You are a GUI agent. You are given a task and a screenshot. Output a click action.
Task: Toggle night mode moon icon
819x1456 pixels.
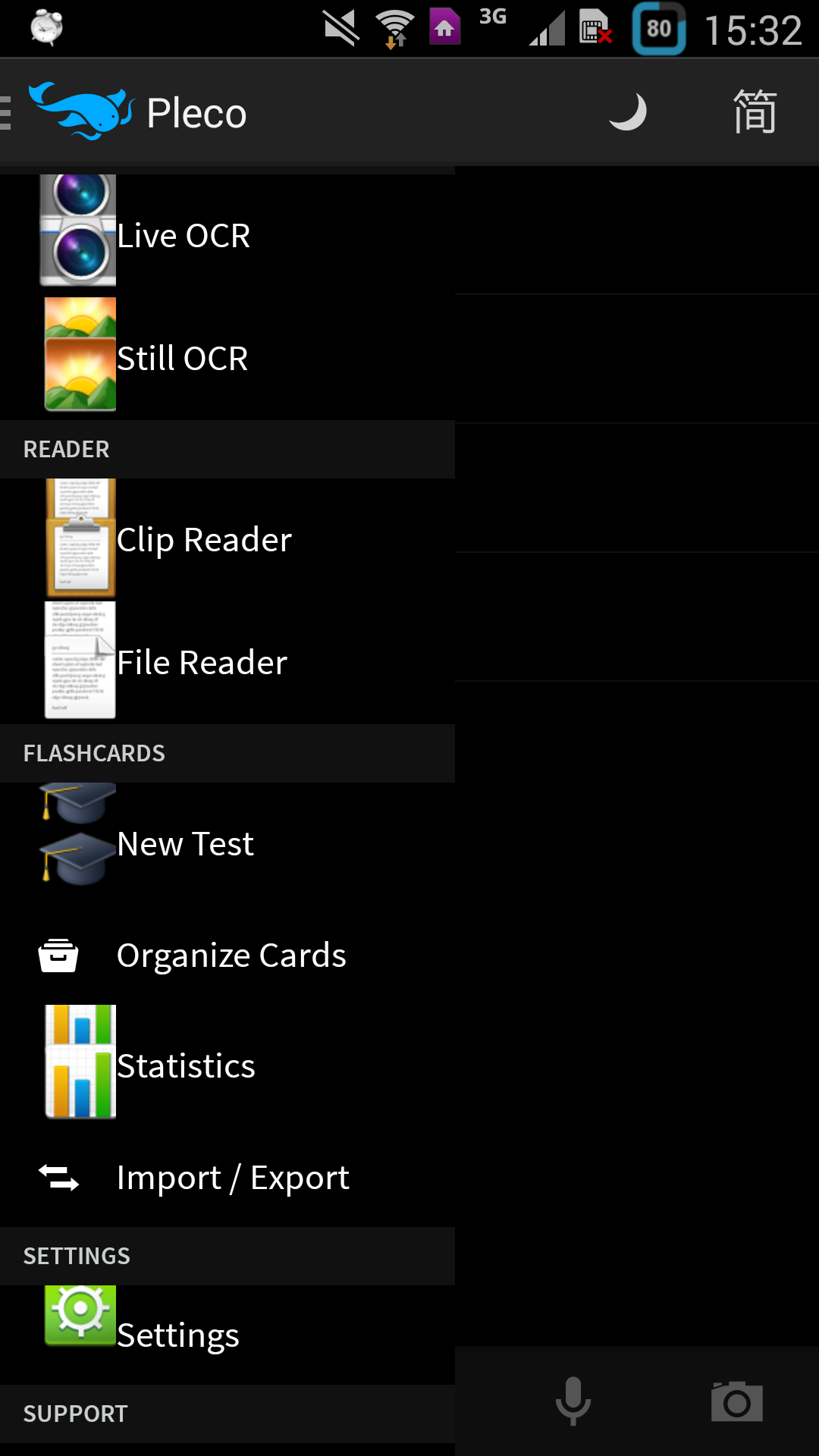tap(628, 112)
